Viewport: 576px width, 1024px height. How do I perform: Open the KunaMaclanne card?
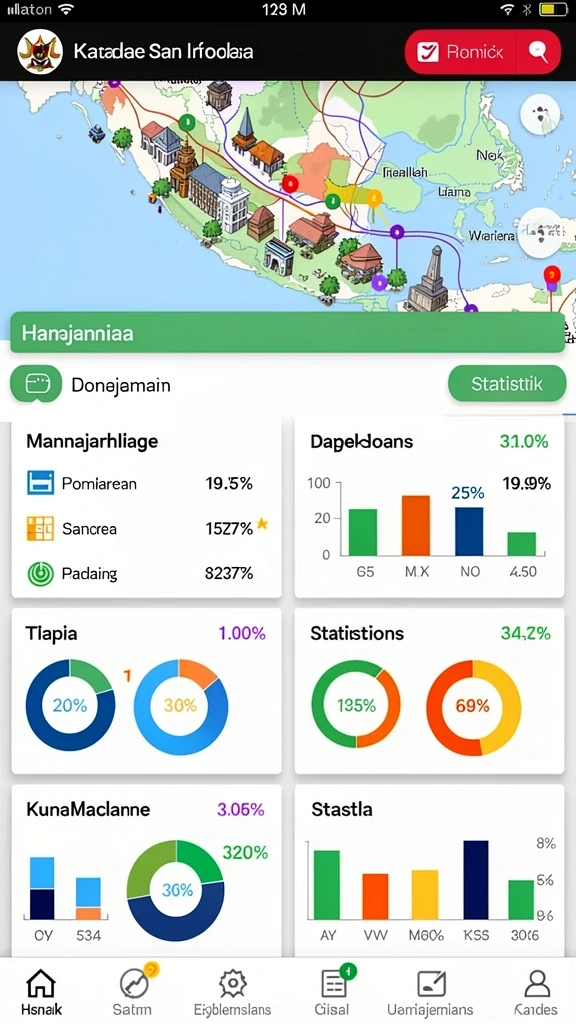click(x=146, y=871)
